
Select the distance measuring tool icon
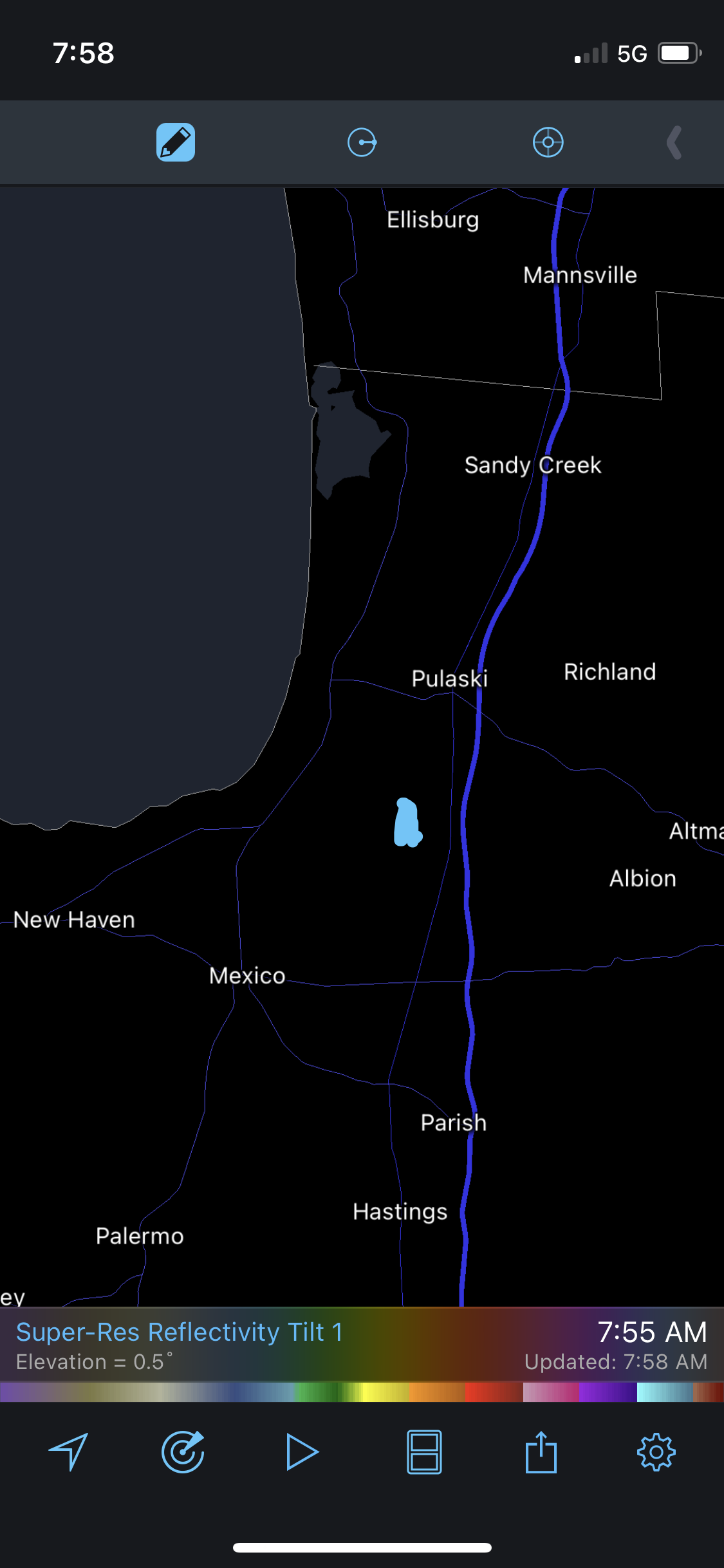point(362,142)
